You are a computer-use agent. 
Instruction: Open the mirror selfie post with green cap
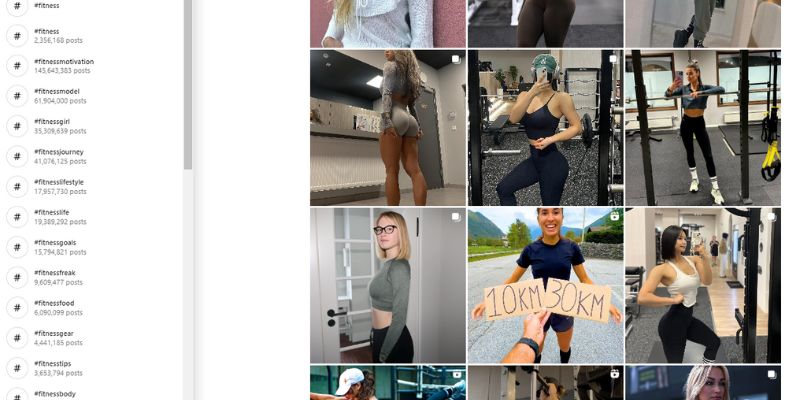[545, 128]
